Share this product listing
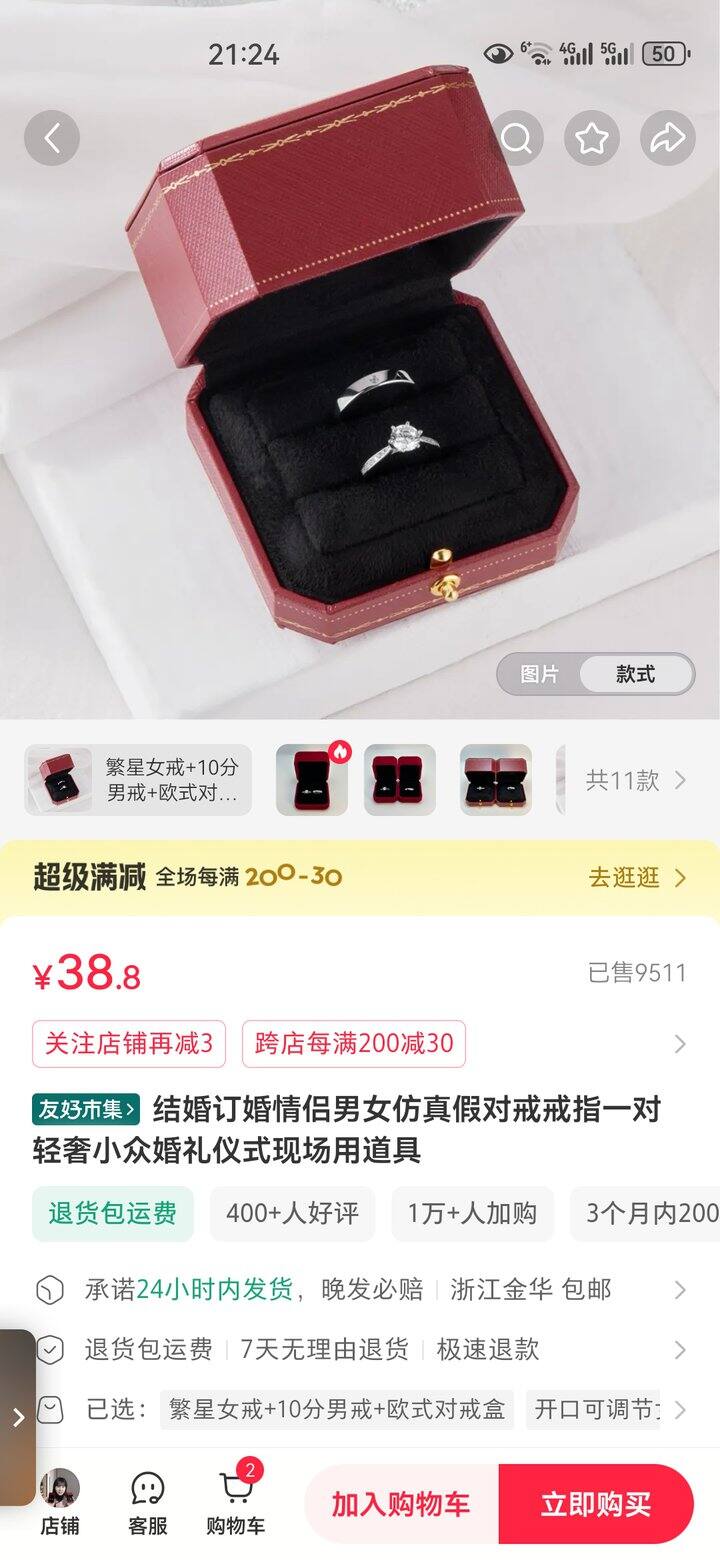Image resolution: width=720 pixels, height=1560 pixels. pyautogui.click(x=667, y=138)
